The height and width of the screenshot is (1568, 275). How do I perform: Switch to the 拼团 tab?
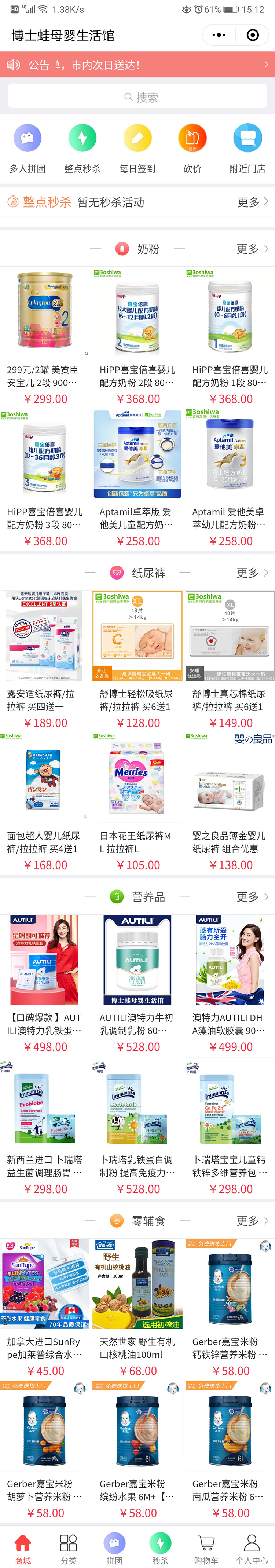114,1549
